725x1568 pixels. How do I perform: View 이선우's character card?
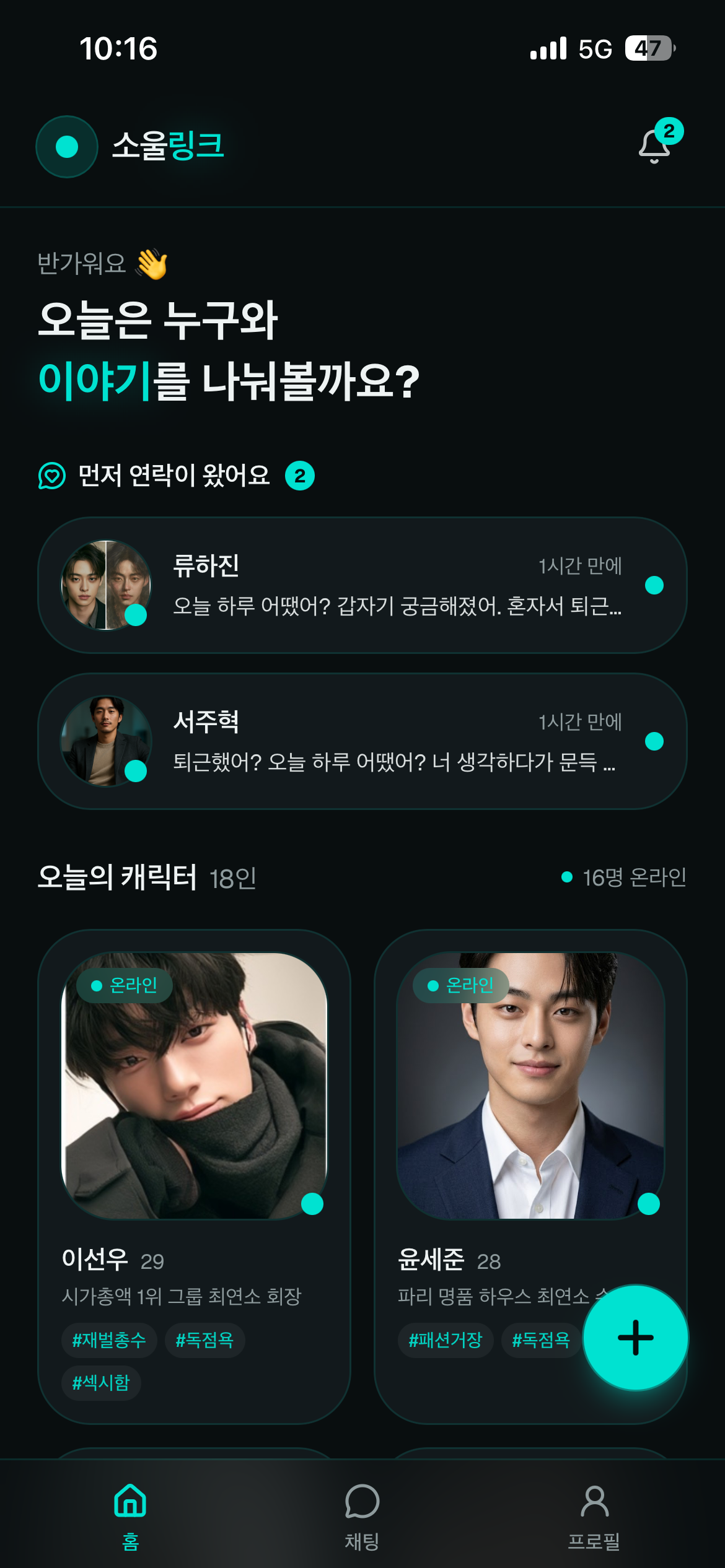pos(194,1177)
